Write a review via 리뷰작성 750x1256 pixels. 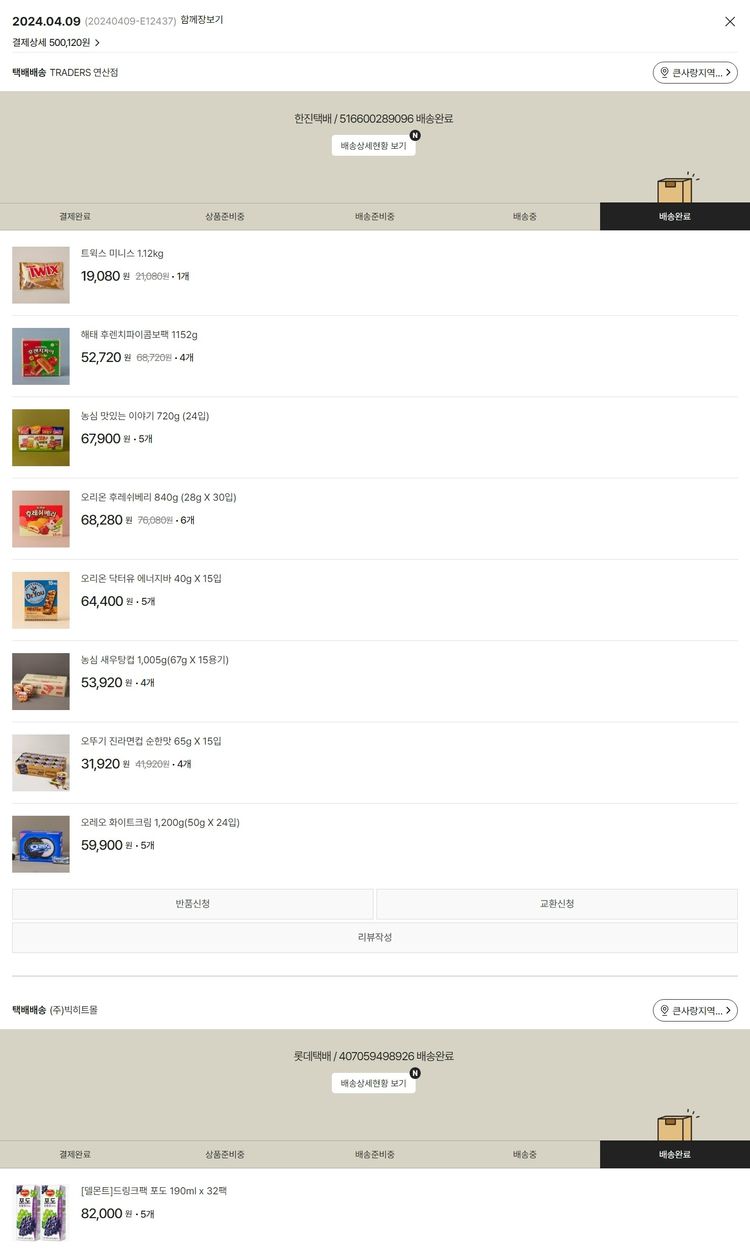375,938
